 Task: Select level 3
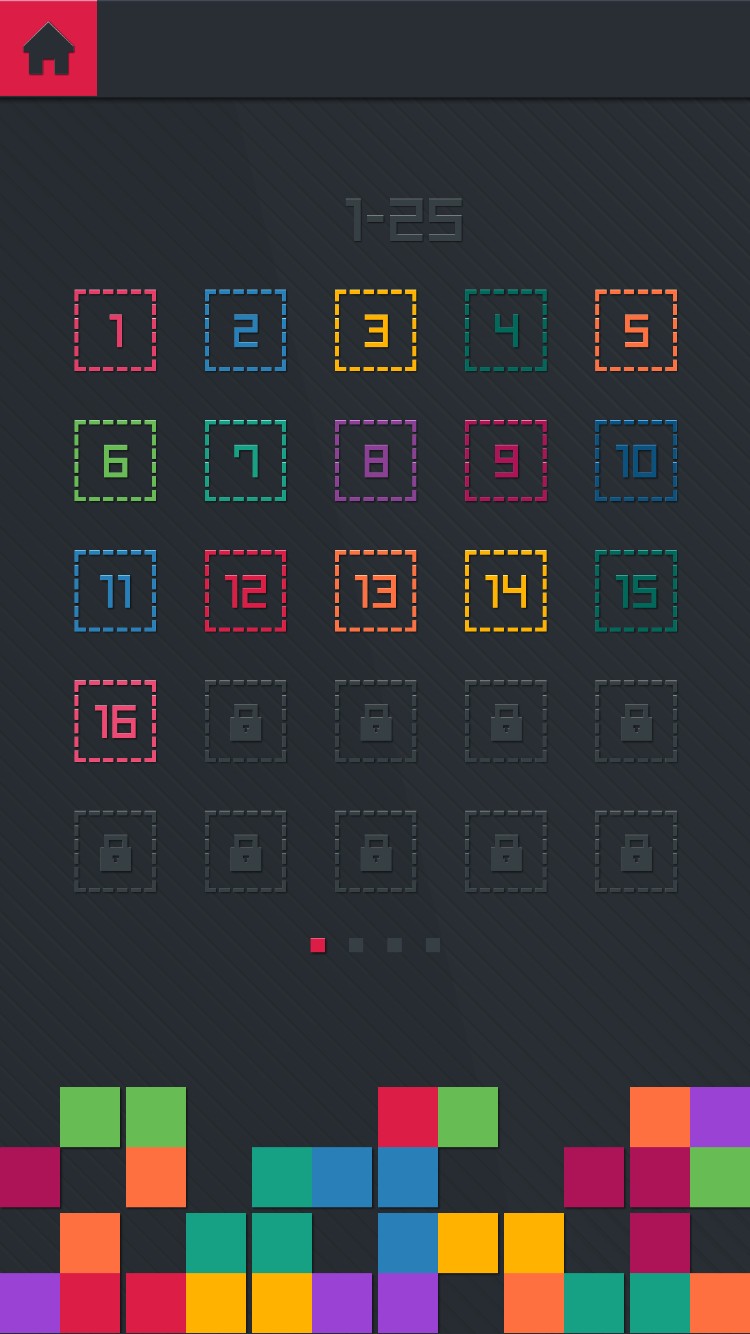(x=375, y=330)
